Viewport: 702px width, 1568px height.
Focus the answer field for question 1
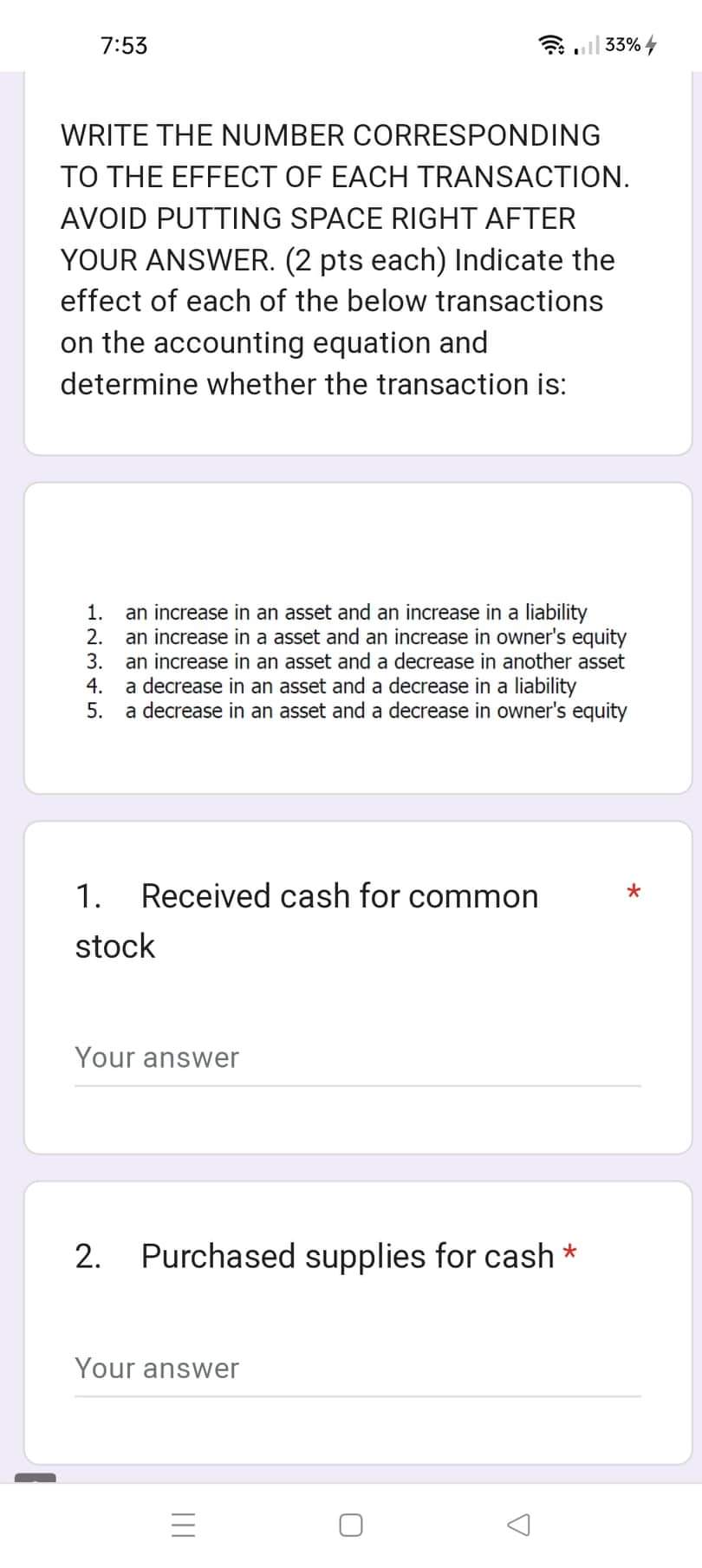tap(357, 1058)
